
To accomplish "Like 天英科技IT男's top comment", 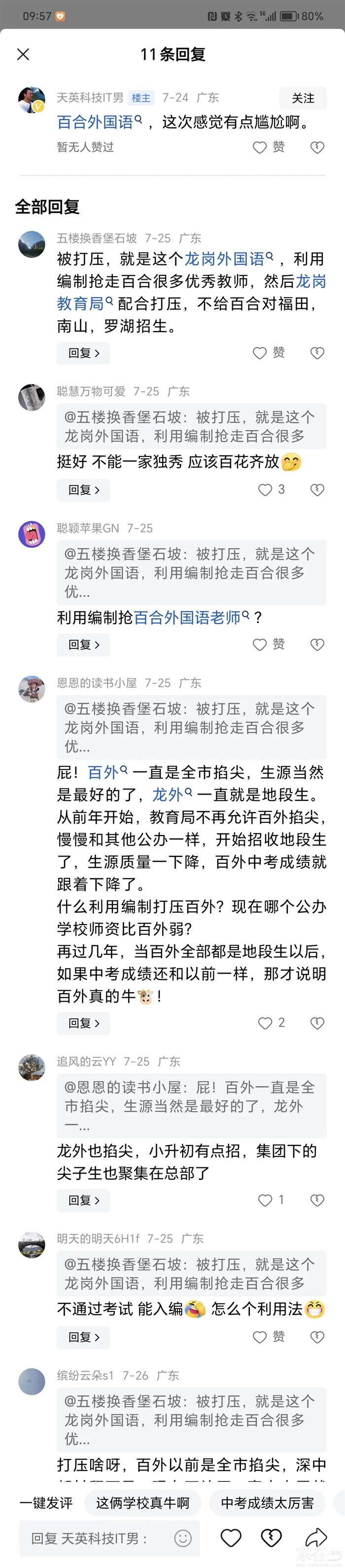I will (260, 148).
